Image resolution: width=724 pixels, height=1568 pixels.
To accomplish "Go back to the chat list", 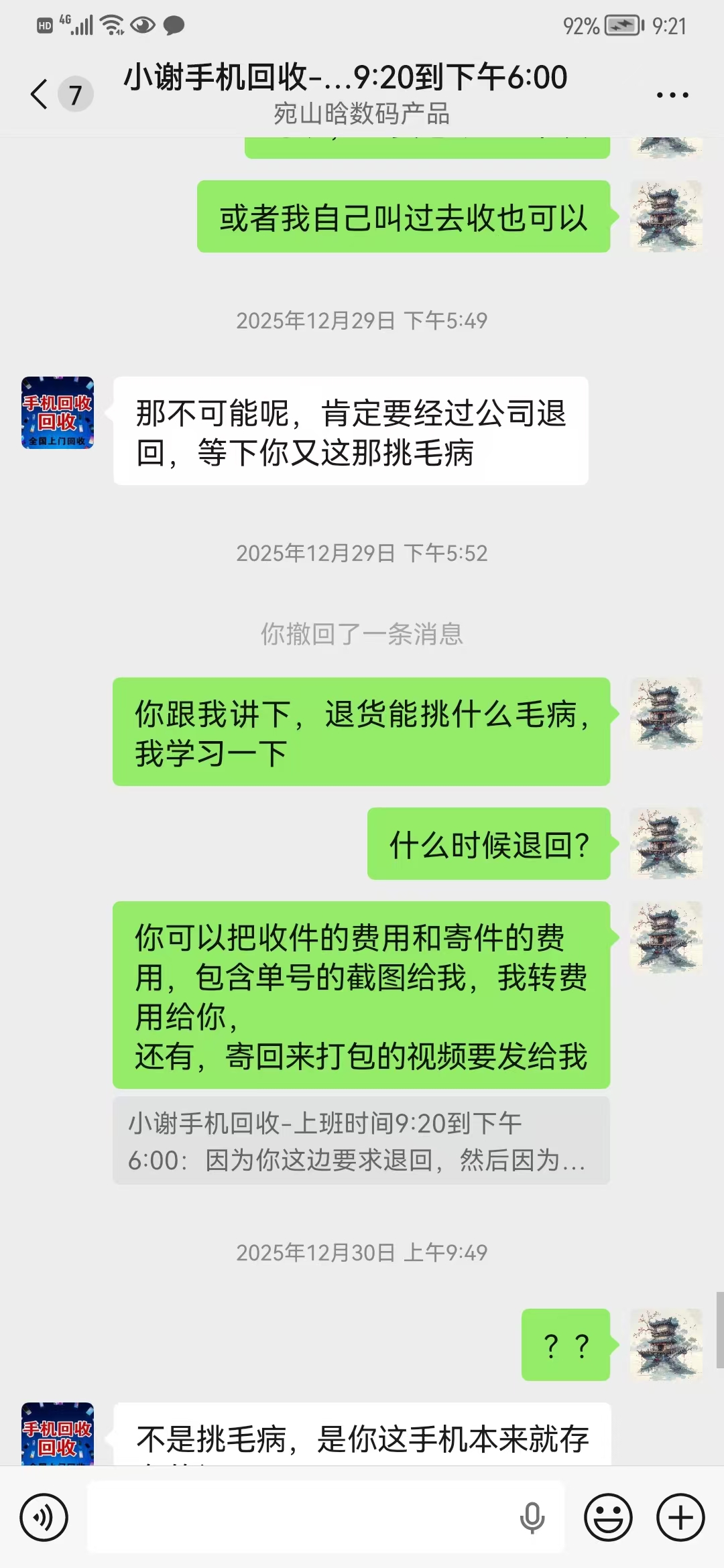I will tap(40, 94).
